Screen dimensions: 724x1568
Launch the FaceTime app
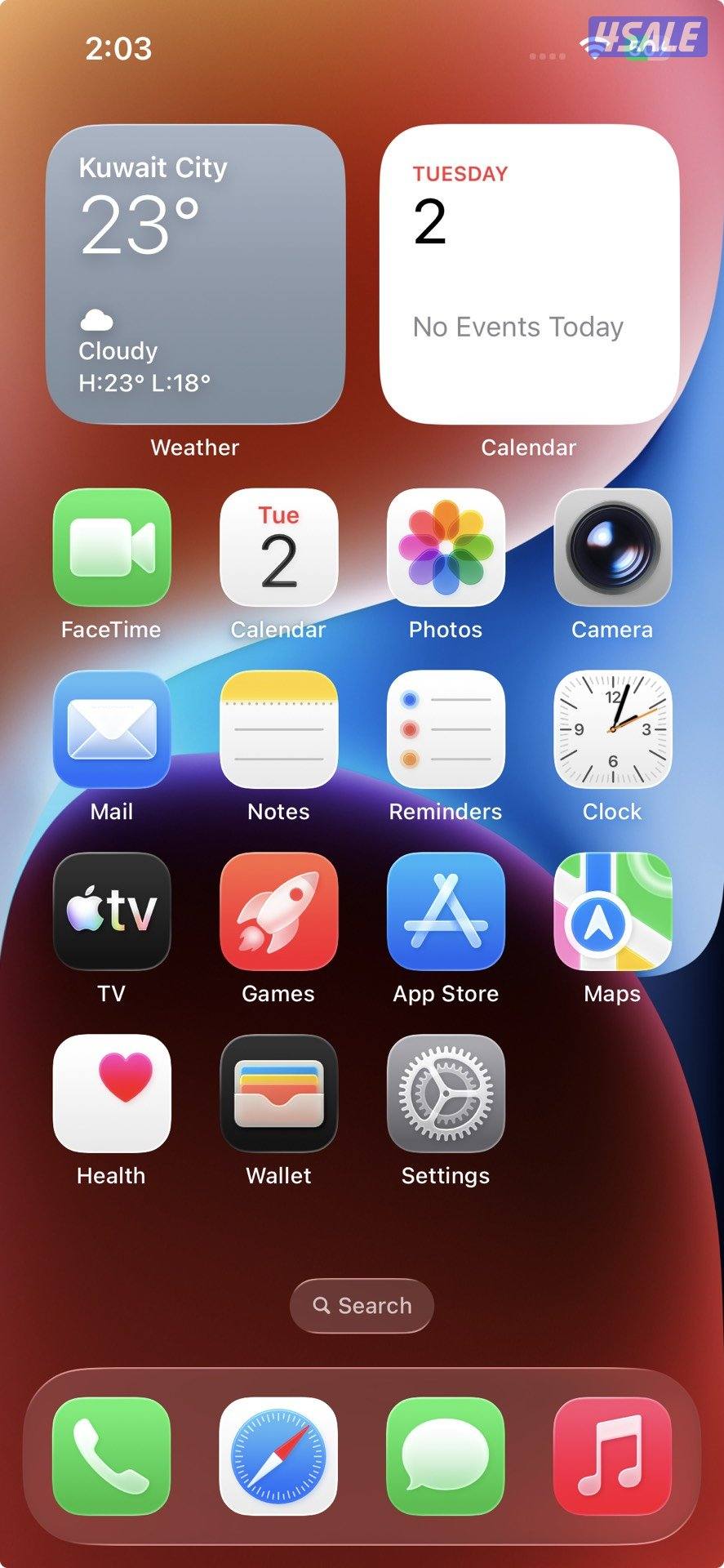click(x=112, y=547)
